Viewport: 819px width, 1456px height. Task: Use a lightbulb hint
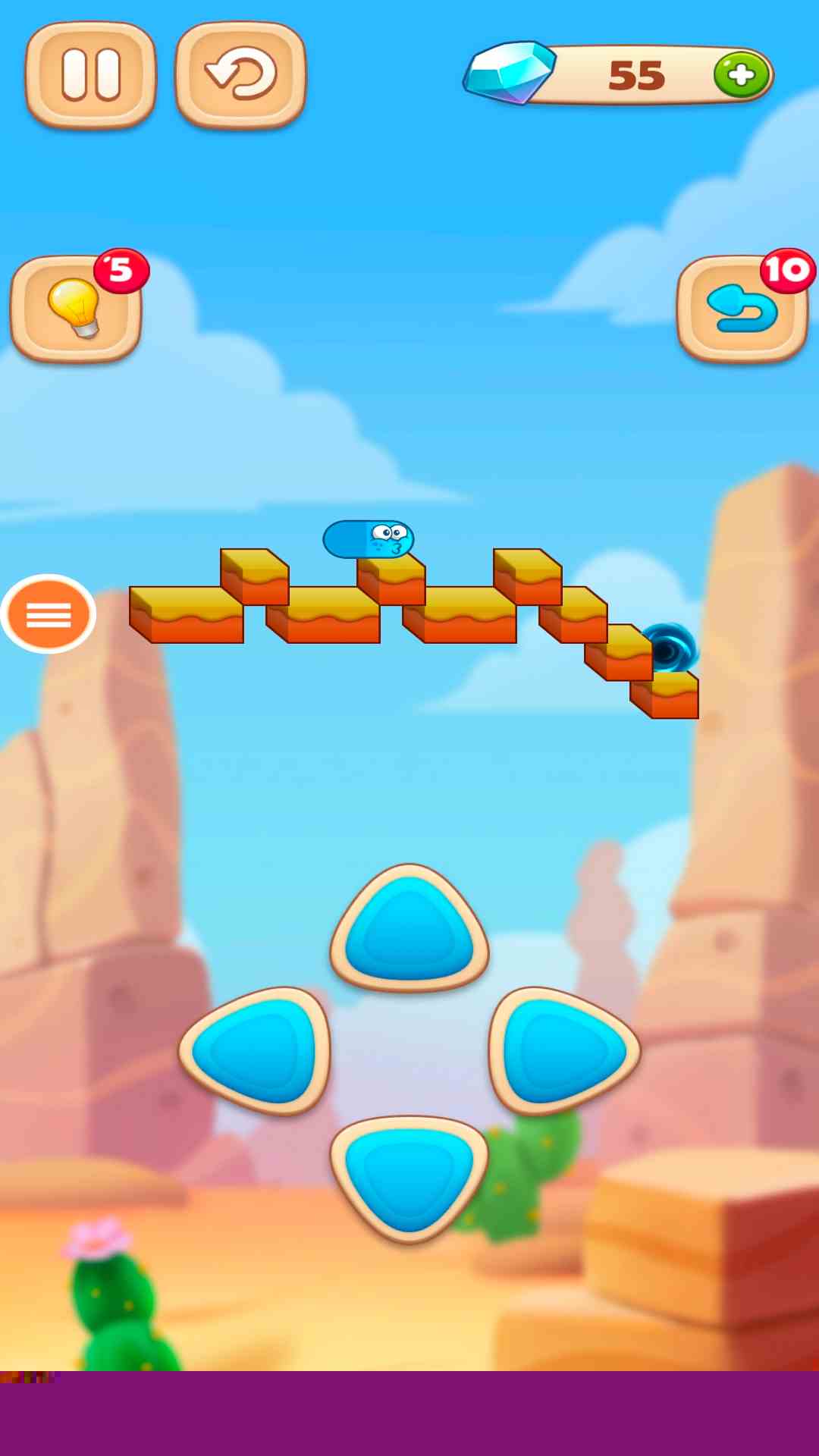click(76, 309)
